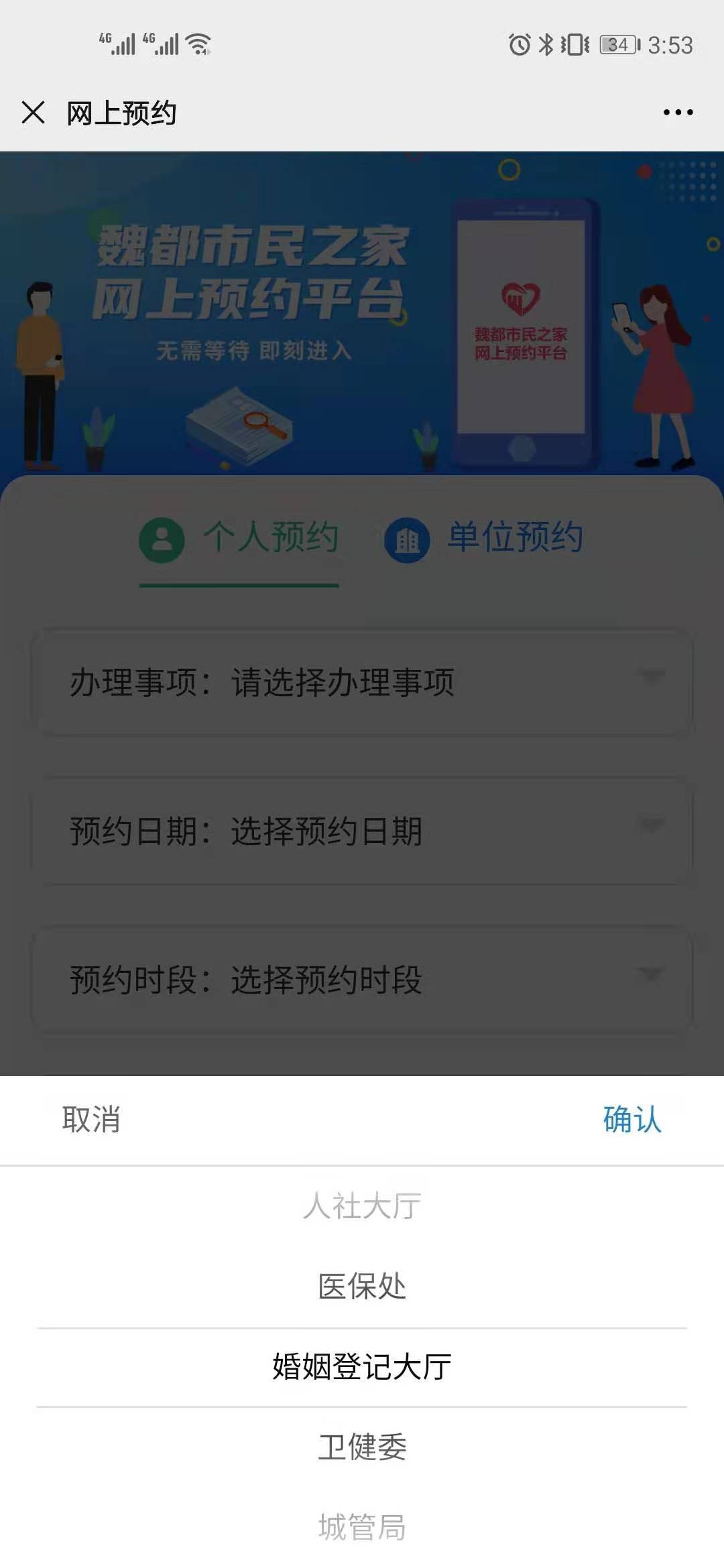Pick 婚姻登记大厅 option
Image resolution: width=724 pixels, height=1568 pixels.
[362, 1367]
